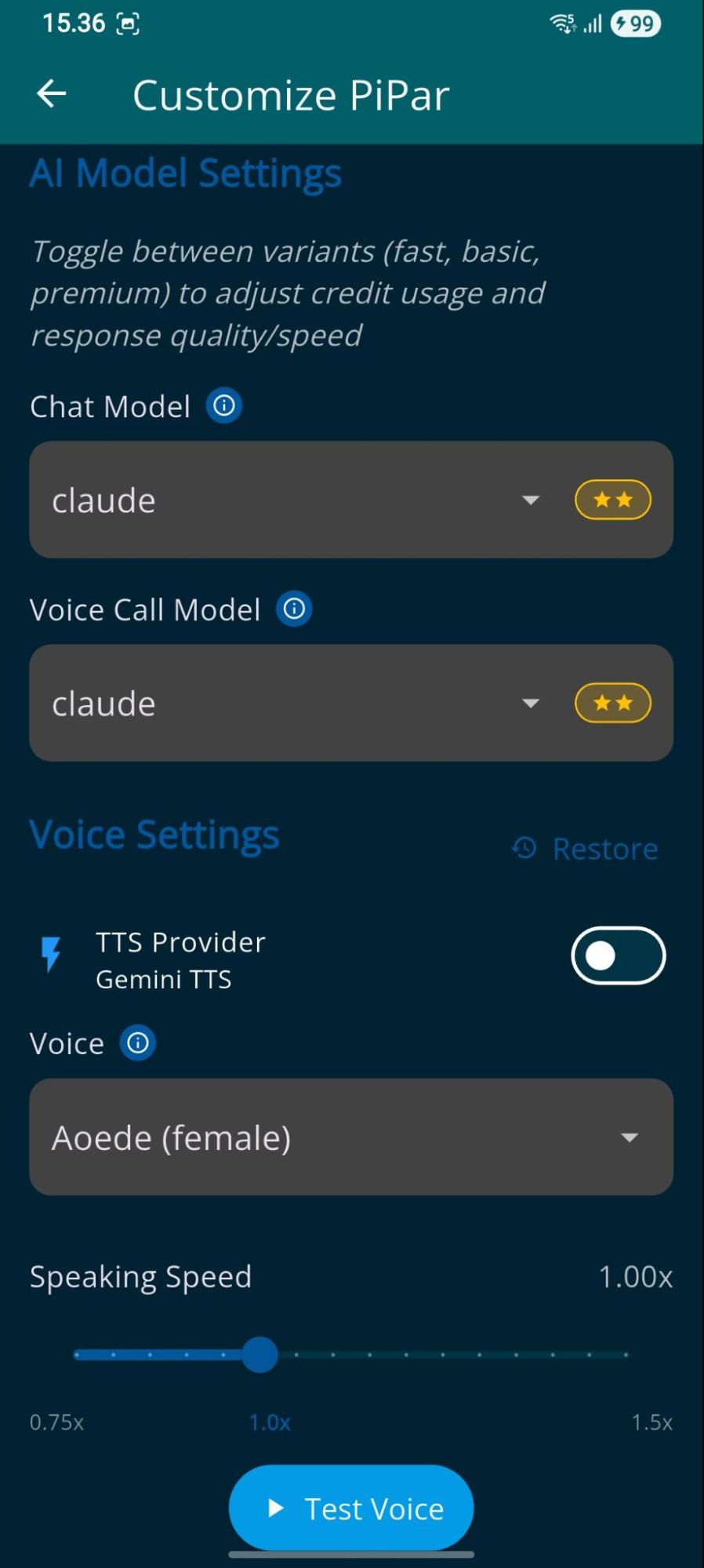Image resolution: width=704 pixels, height=1568 pixels.
Task: Tap the two-star credit badge on Voice Call Model
Action: (x=613, y=703)
